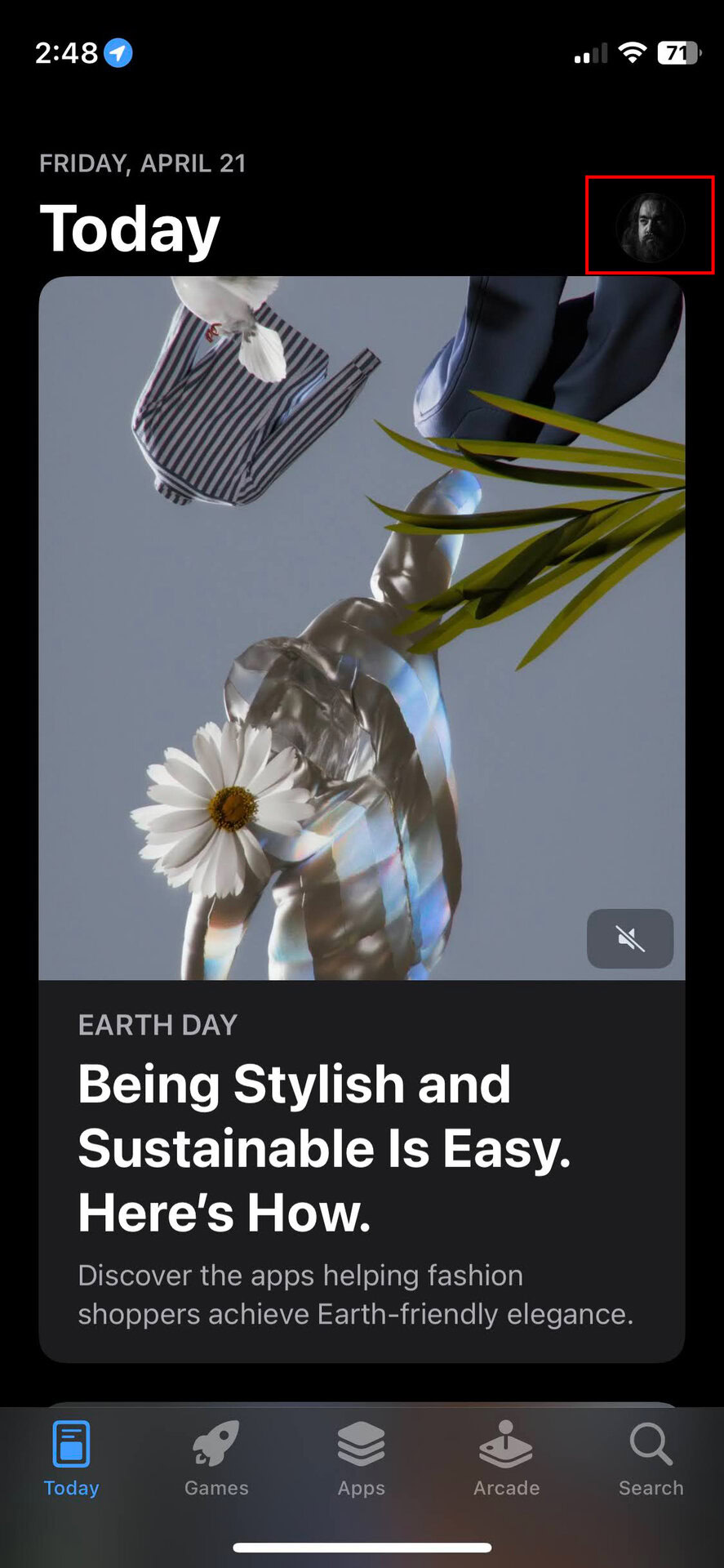724x1568 pixels.
Task: Unmute the Earth Day video
Action: (630, 939)
